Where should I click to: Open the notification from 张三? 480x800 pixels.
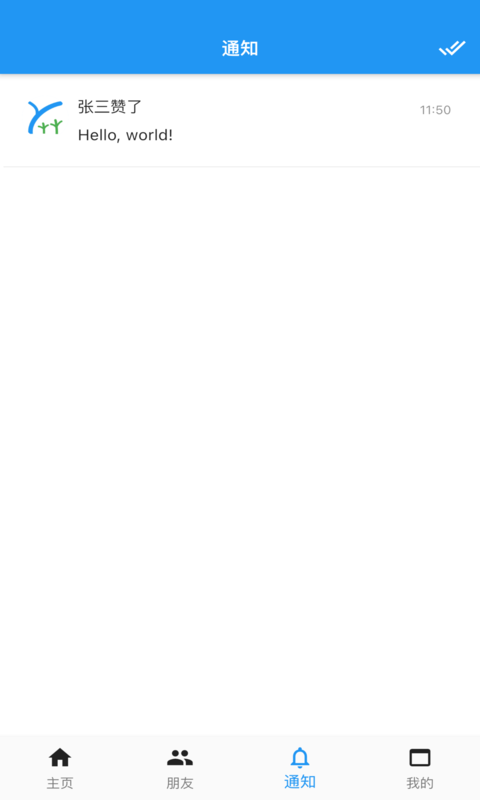click(x=240, y=120)
